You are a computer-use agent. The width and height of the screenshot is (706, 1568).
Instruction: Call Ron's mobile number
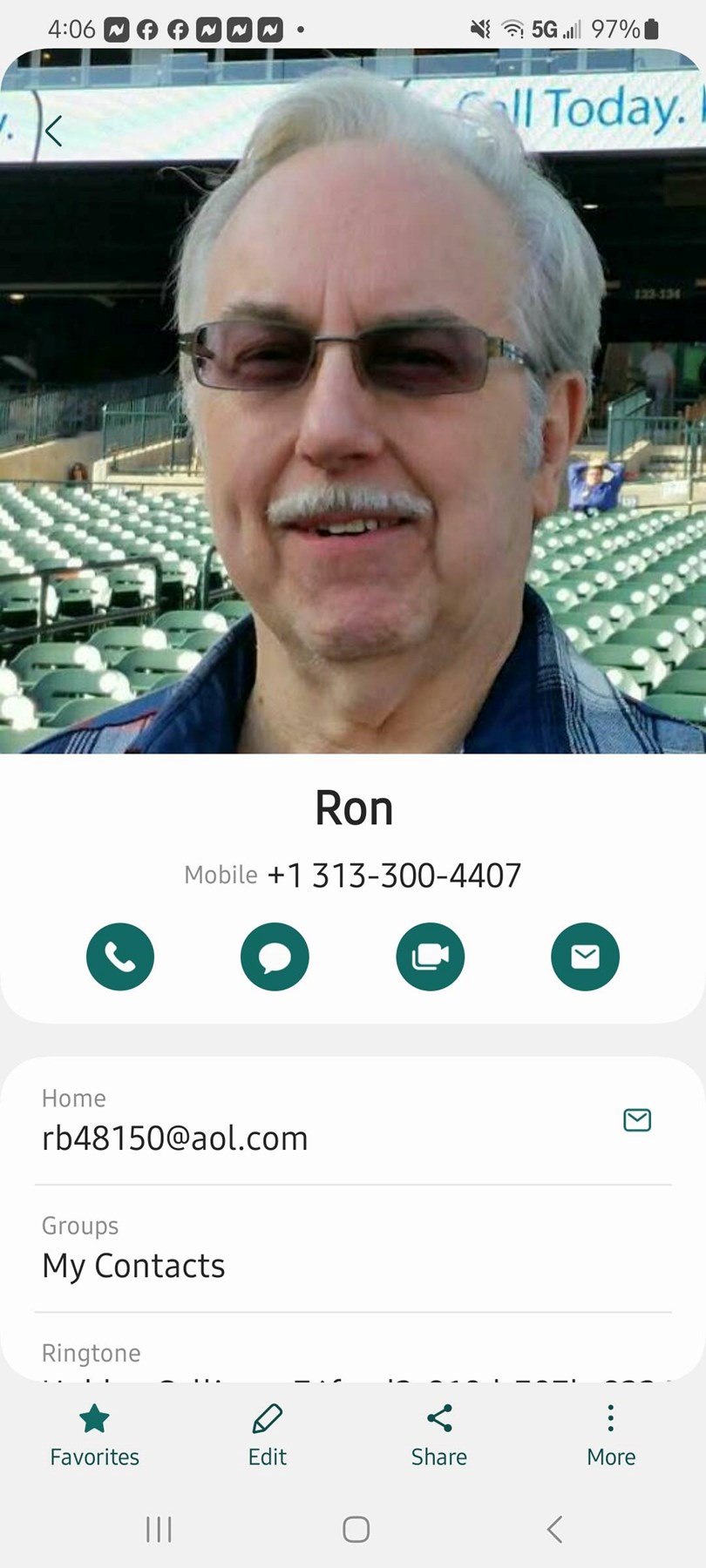point(120,956)
